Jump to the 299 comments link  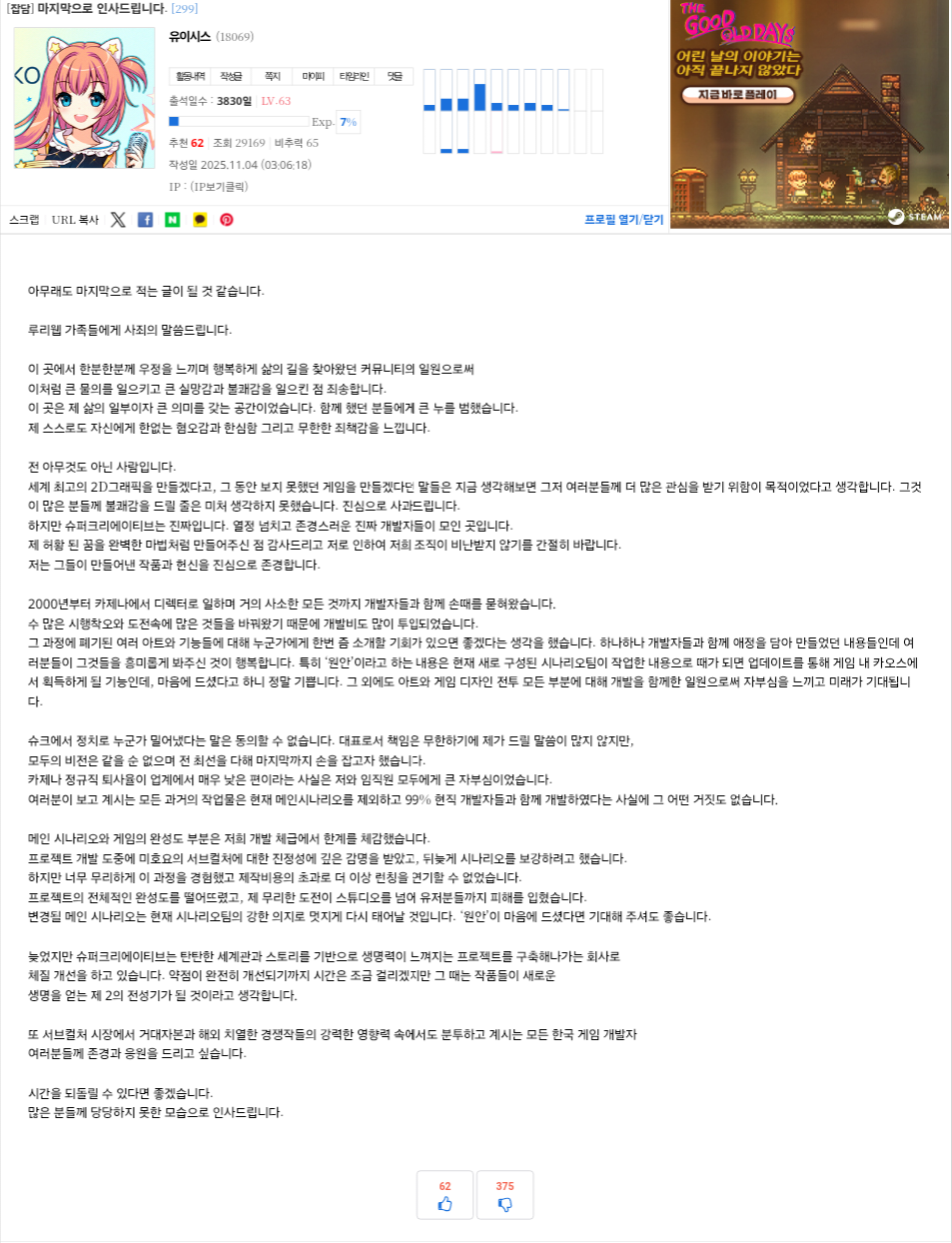185,9
